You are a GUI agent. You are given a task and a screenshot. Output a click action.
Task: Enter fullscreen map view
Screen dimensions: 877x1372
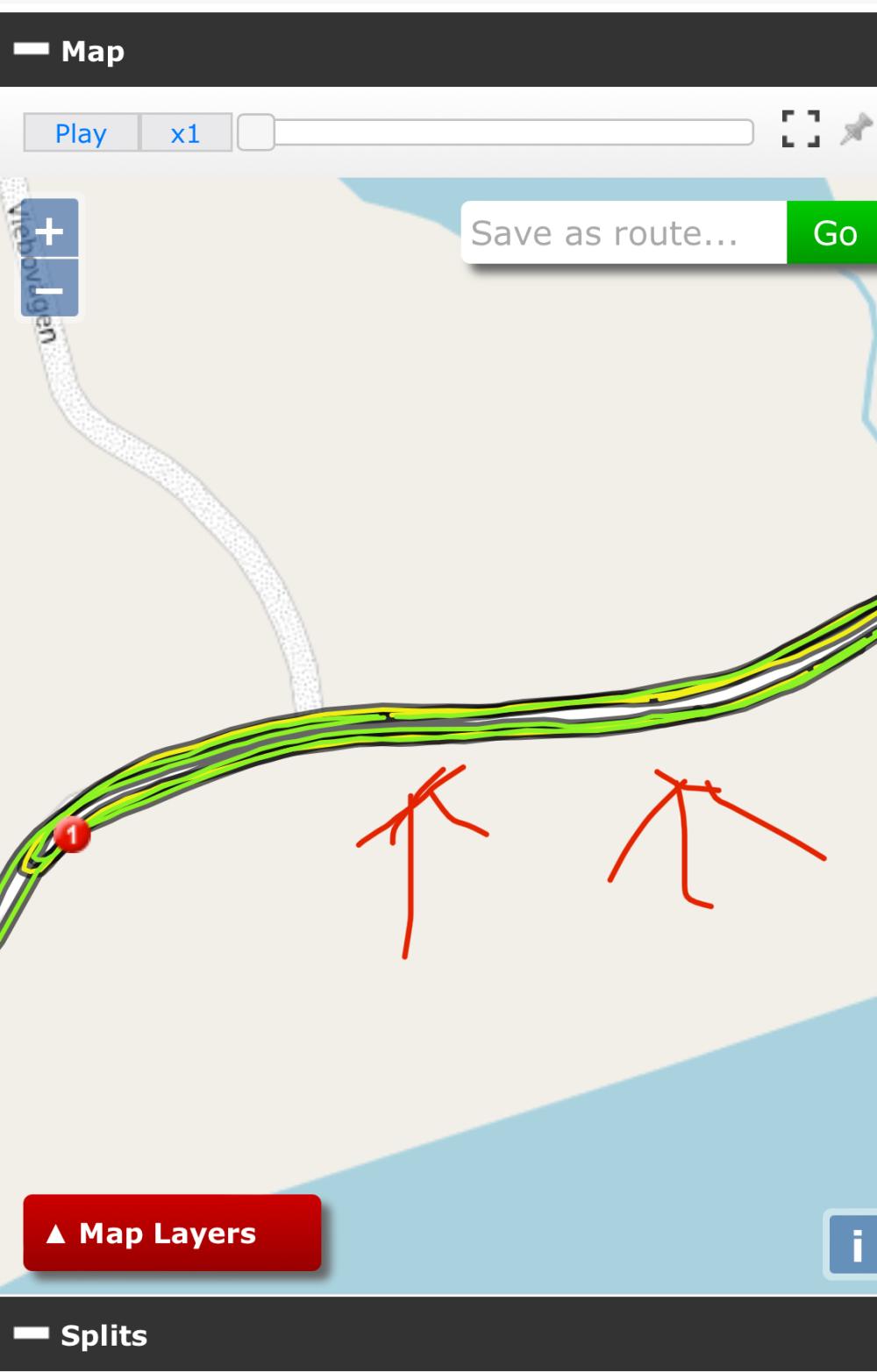click(x=800, y=129)
